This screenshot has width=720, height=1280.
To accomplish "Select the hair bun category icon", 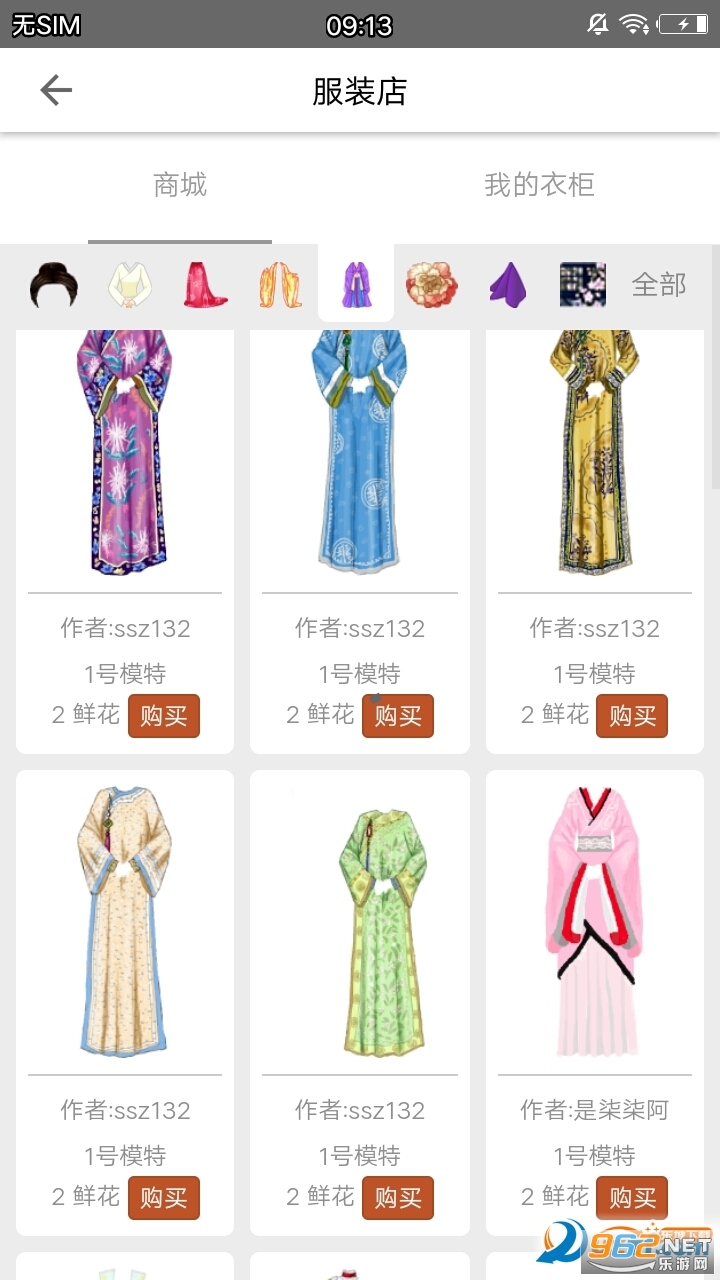I will (54, 285).
